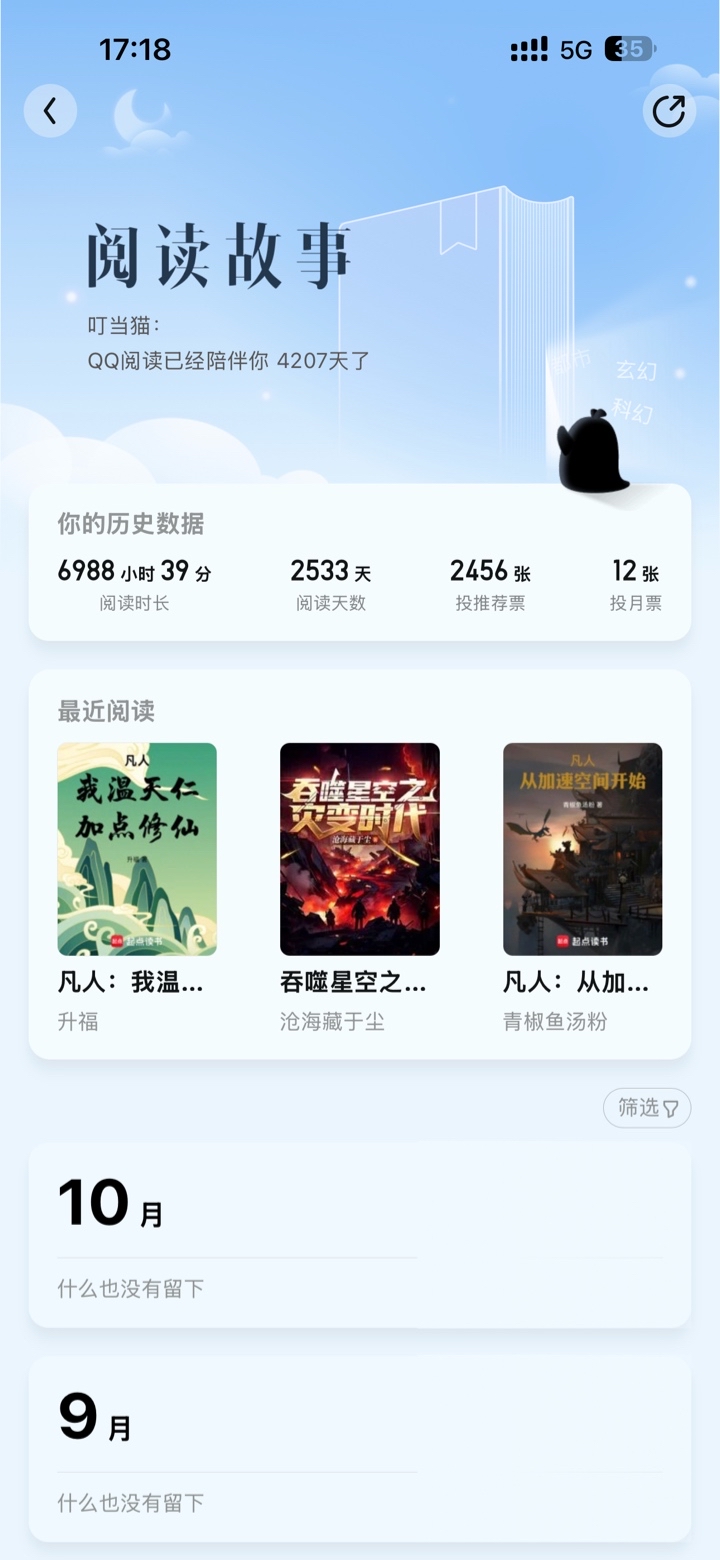The height and width of the screenshot is (1560, 720).
Task: Open the book 吞噬星空之灾变时代
Action: tap(359, 850)
